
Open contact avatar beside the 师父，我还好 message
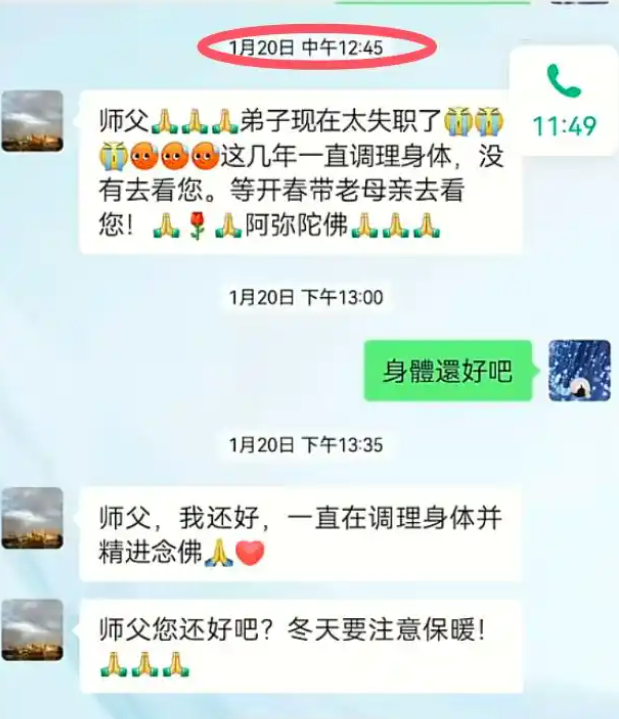coord(32,518)
